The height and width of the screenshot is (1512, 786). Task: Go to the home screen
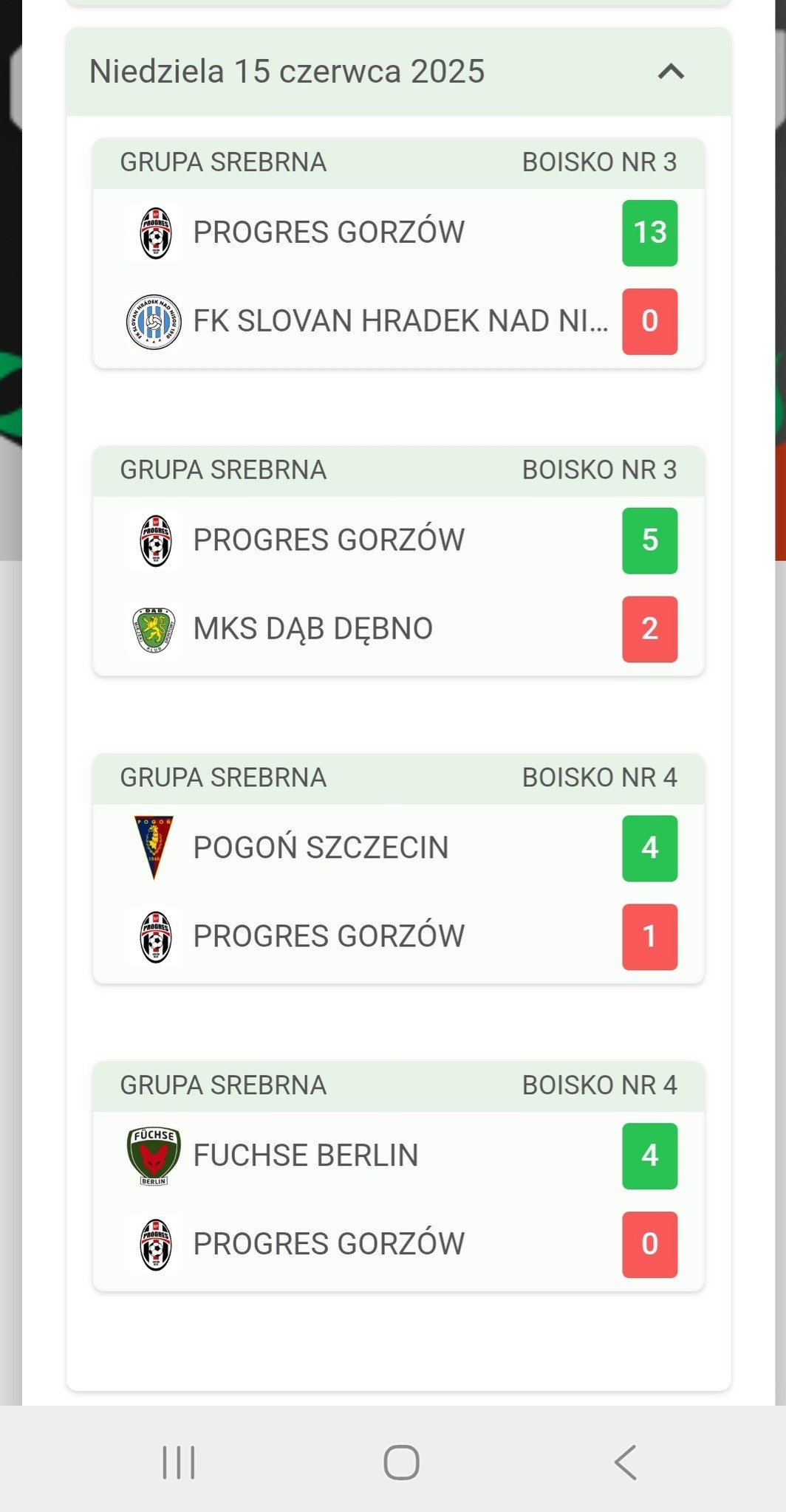point(401,1462)
